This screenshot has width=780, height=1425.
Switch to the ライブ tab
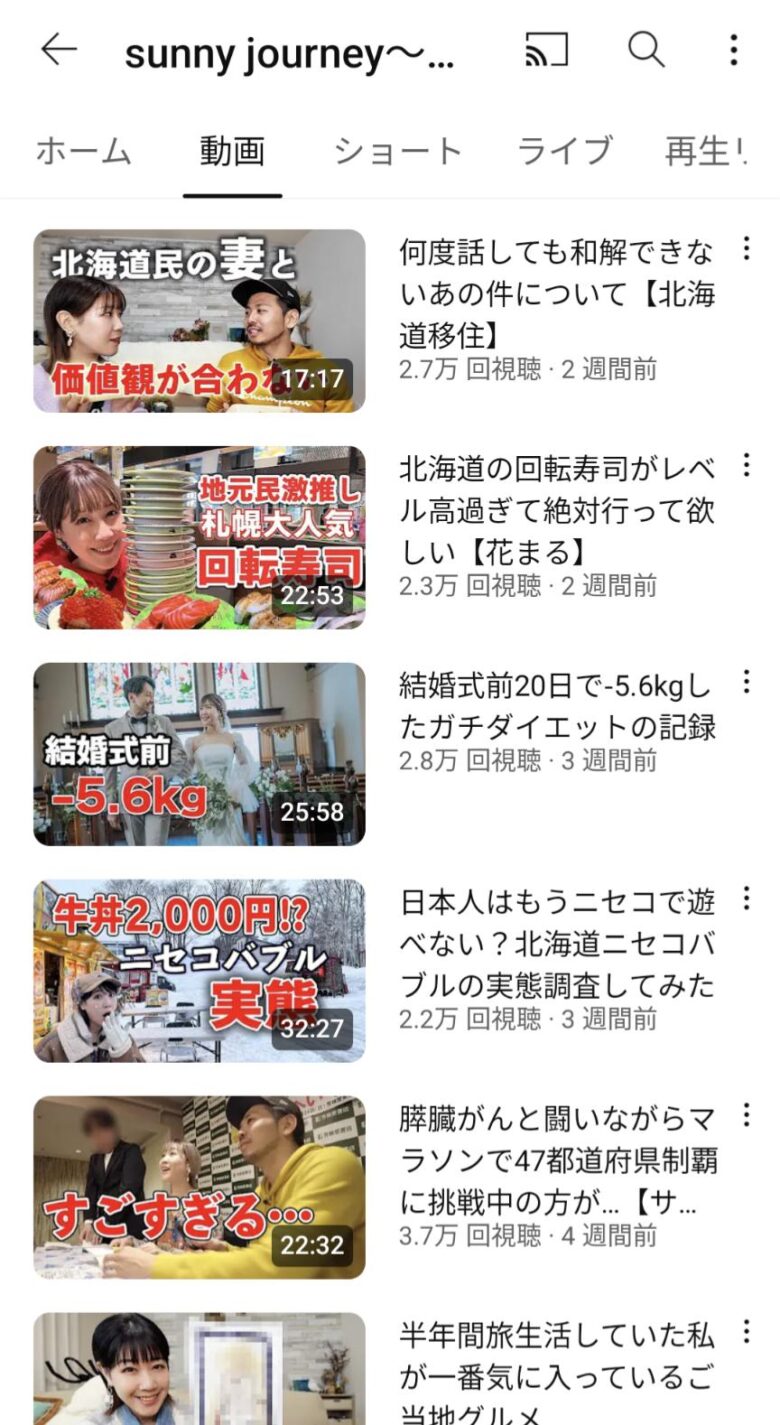(564, 151)
